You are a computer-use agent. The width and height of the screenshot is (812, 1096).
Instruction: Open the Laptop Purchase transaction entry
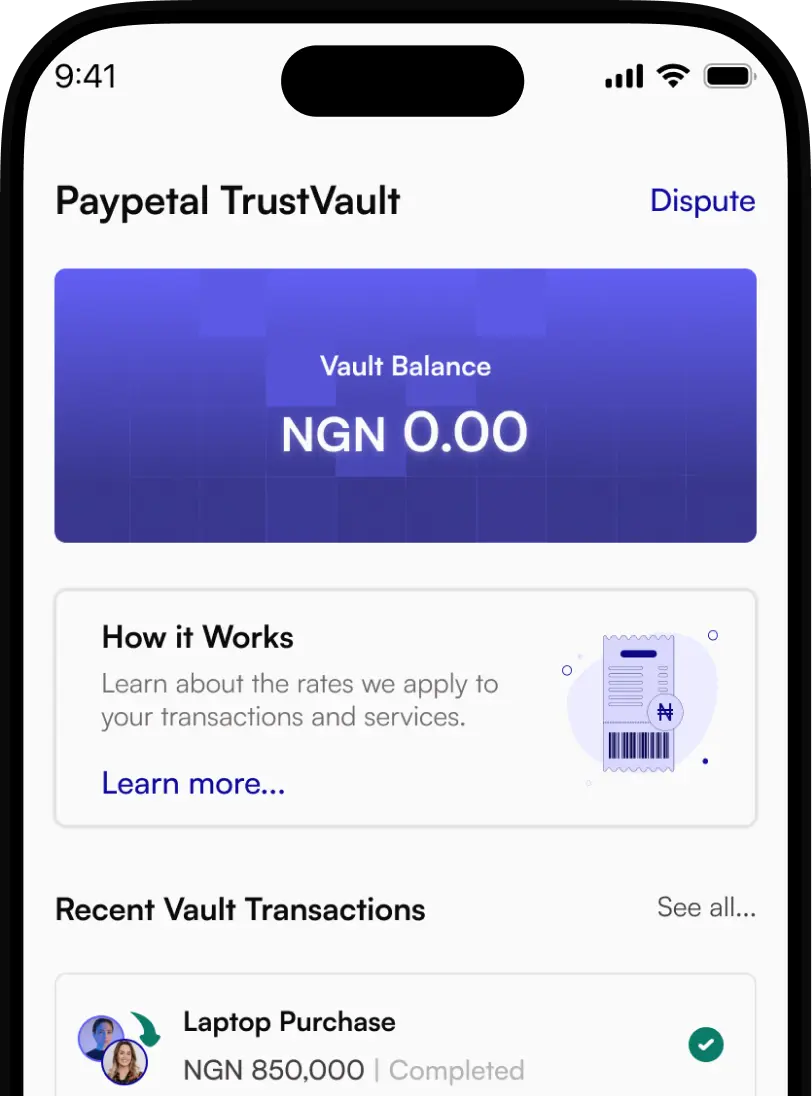(x=289, y=1022)
